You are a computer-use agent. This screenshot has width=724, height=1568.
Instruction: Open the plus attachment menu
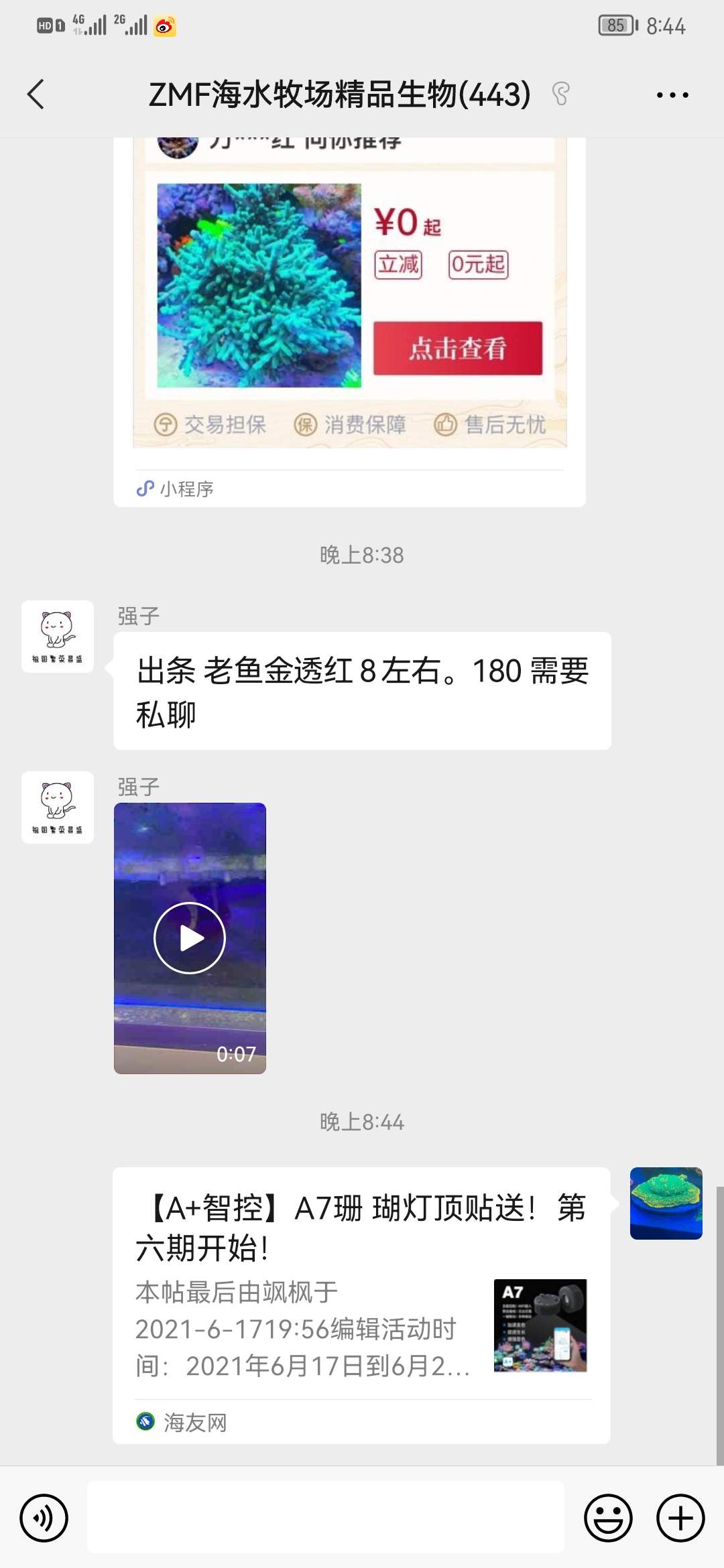(x=680, y=1518)
